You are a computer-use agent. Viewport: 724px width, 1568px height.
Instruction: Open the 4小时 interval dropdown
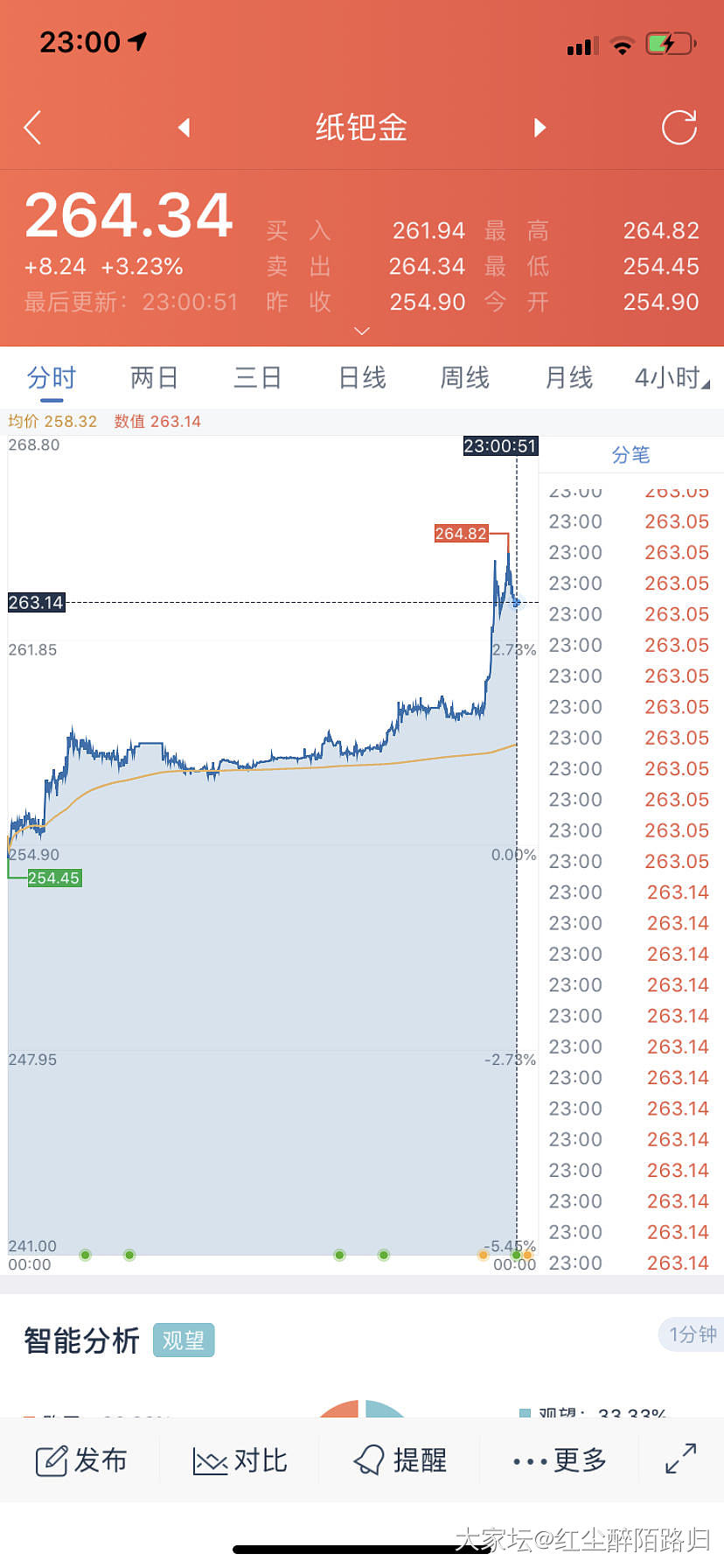(672, 378)
